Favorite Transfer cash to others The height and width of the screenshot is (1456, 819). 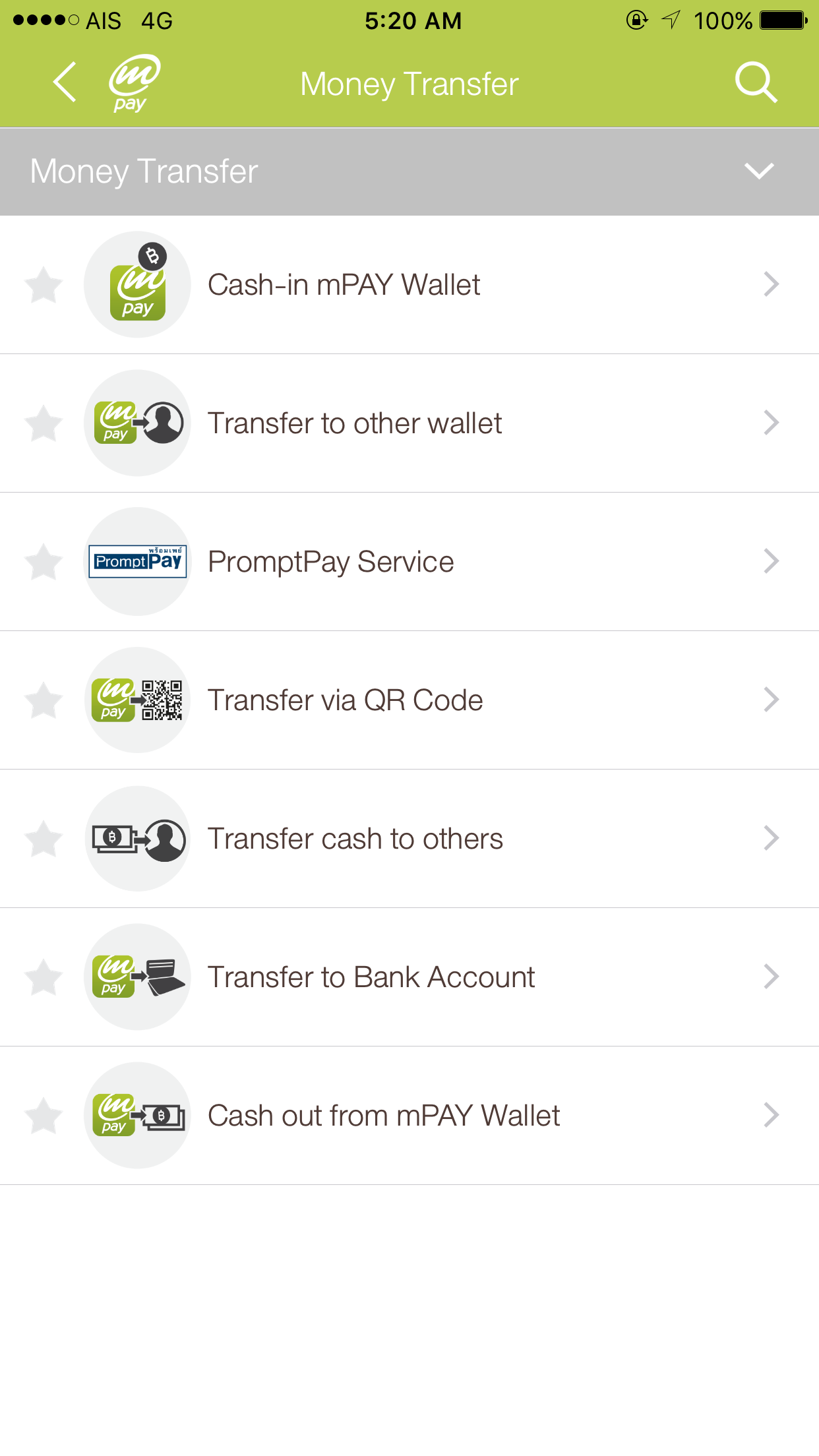pyautogui.click(x=44, y=839)
